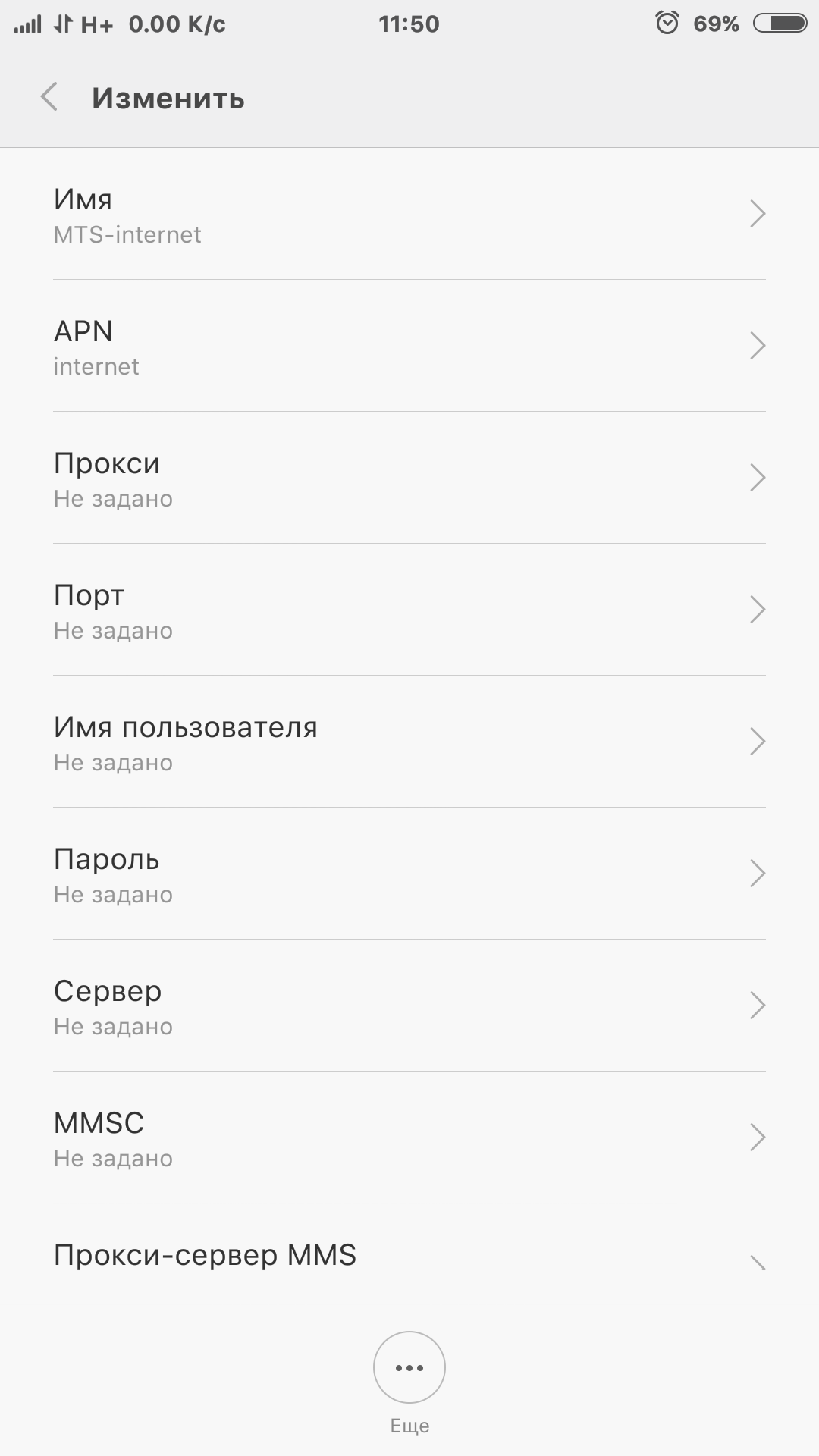Open the Сервер setting
This screenshot has width=819, height=1456.
[409, 1006]
